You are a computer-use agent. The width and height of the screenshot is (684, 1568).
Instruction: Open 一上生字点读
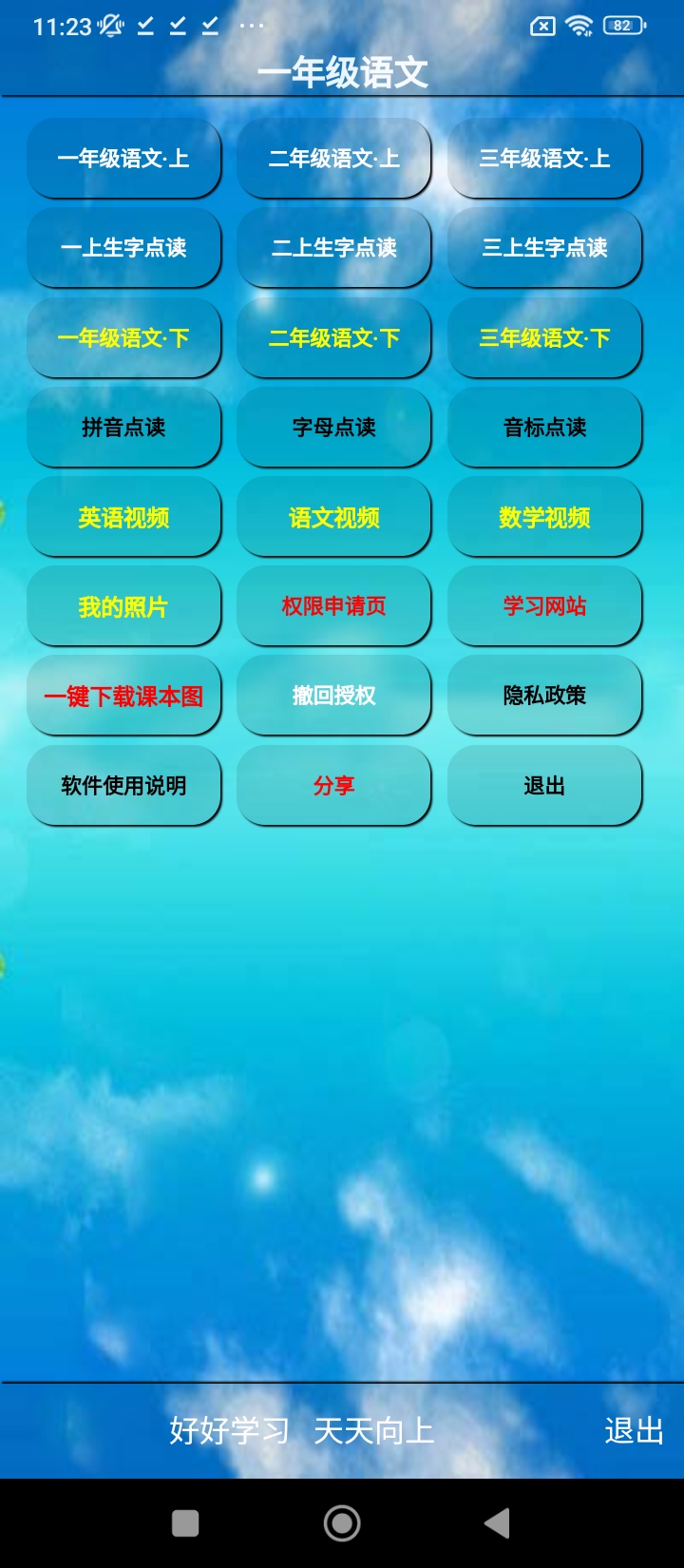coord(123,248)
